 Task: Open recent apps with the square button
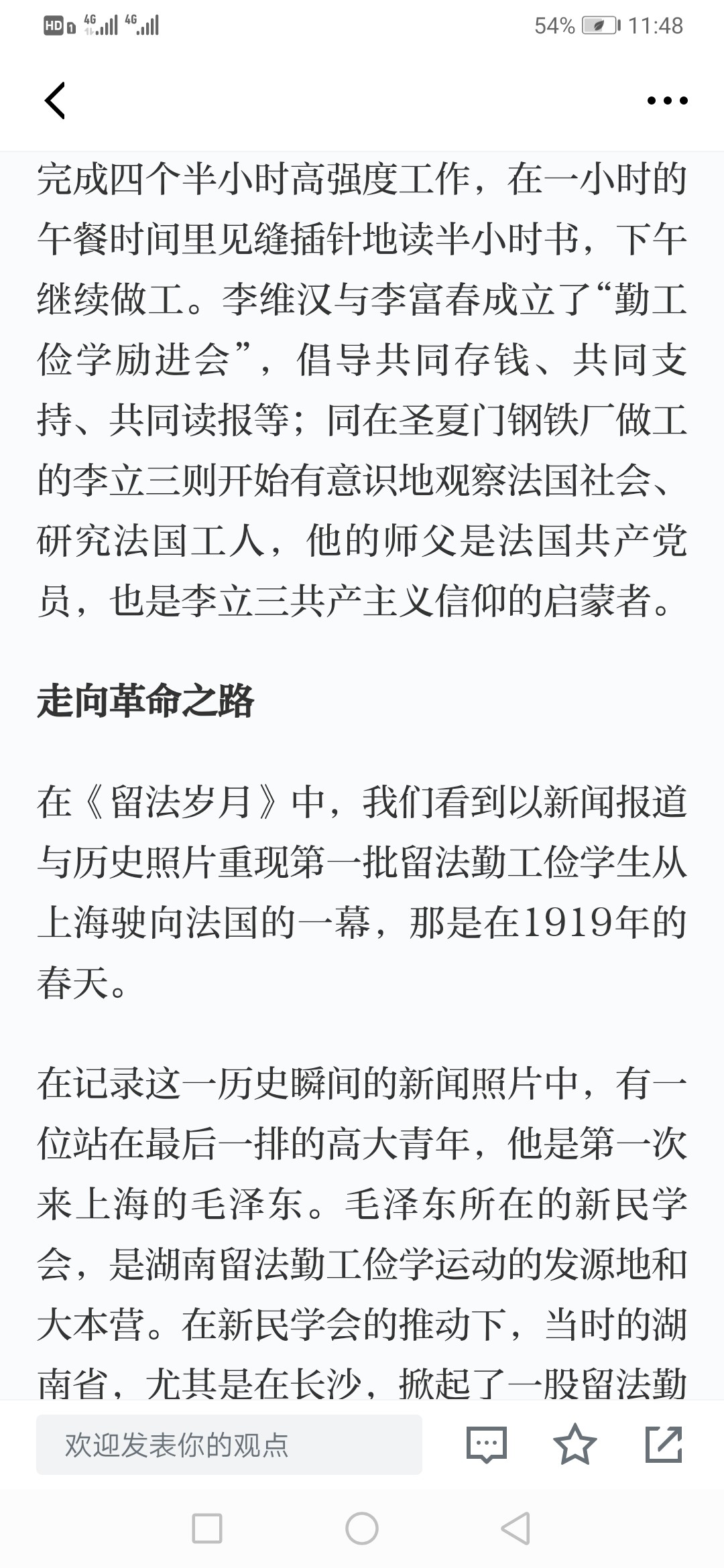click(x=207, y=1529)
